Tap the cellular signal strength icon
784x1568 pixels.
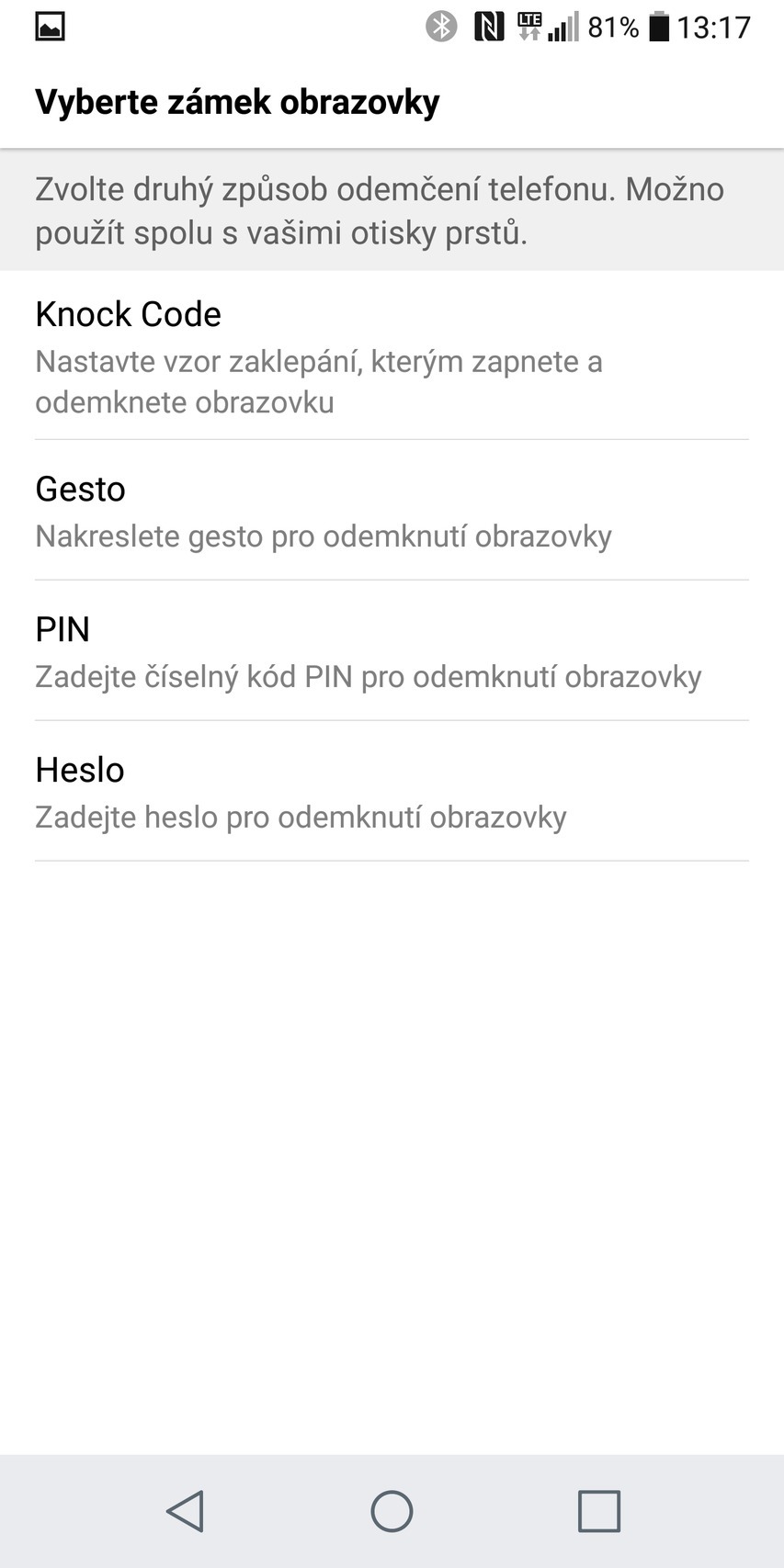tap(565, 26)
